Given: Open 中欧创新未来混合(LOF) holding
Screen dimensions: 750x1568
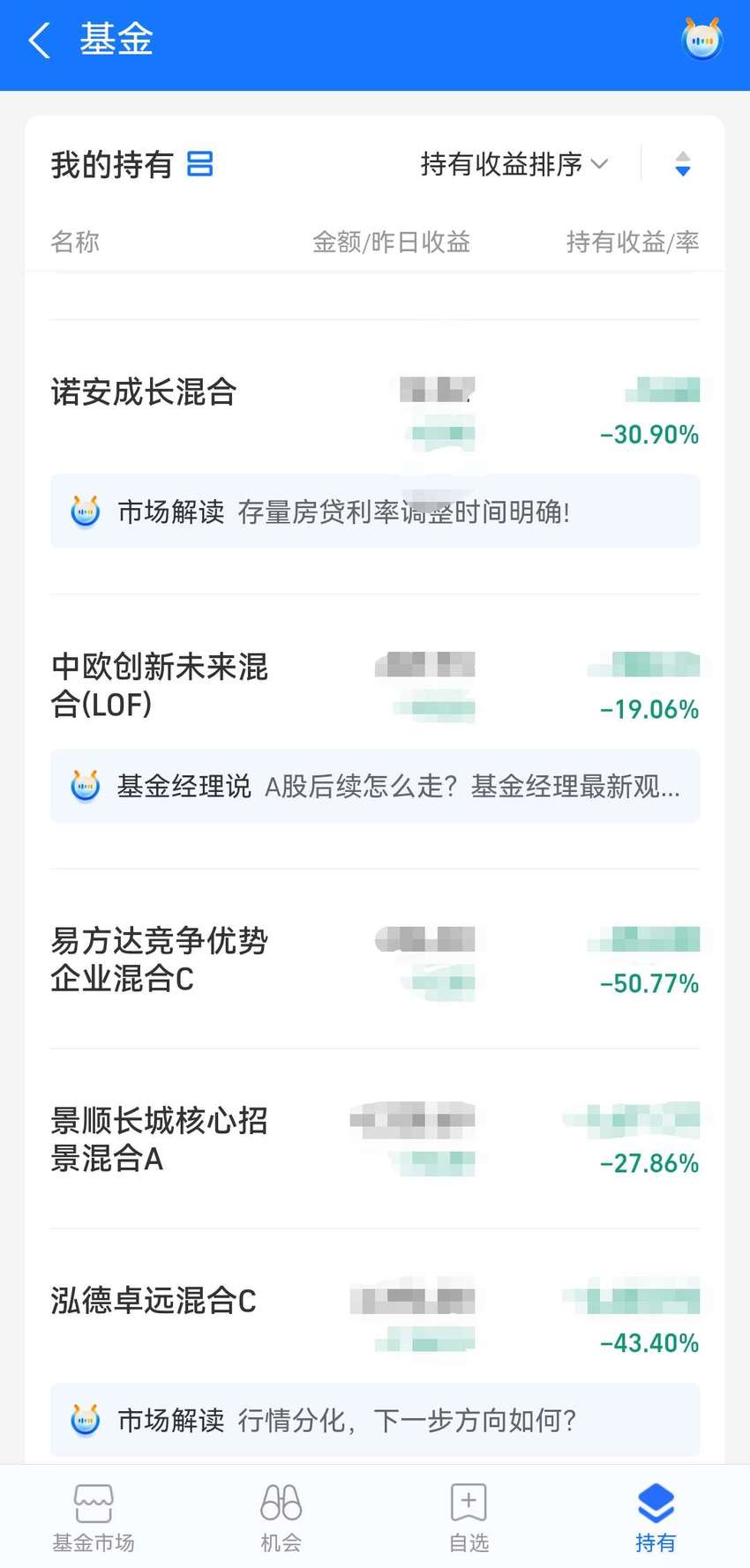Looking at the screenshot, I should click(375, 685).
